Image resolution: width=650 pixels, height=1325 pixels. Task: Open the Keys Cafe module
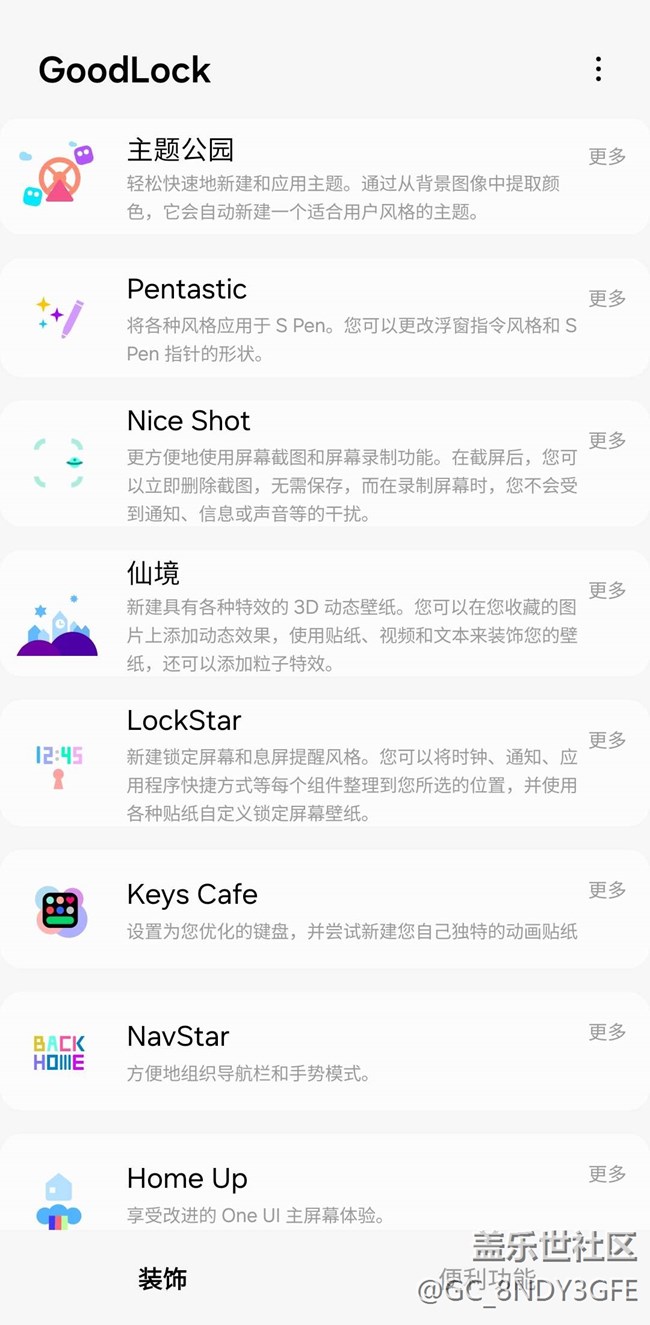tap(300, 910)
